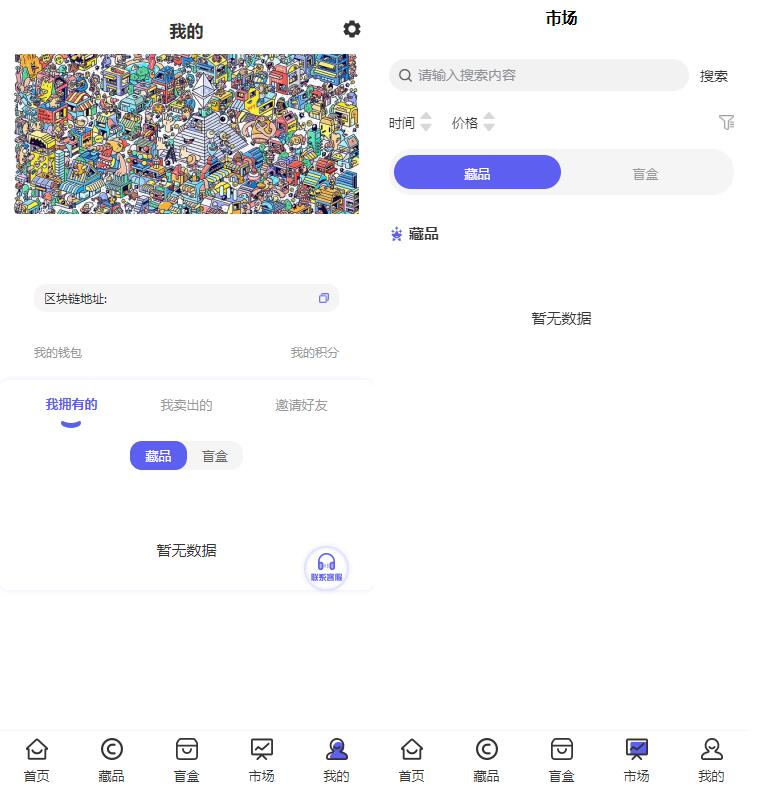Open 我的钱包 wallet section
The height and width of the screenshot is (797, 760).
tap(58, 352)
